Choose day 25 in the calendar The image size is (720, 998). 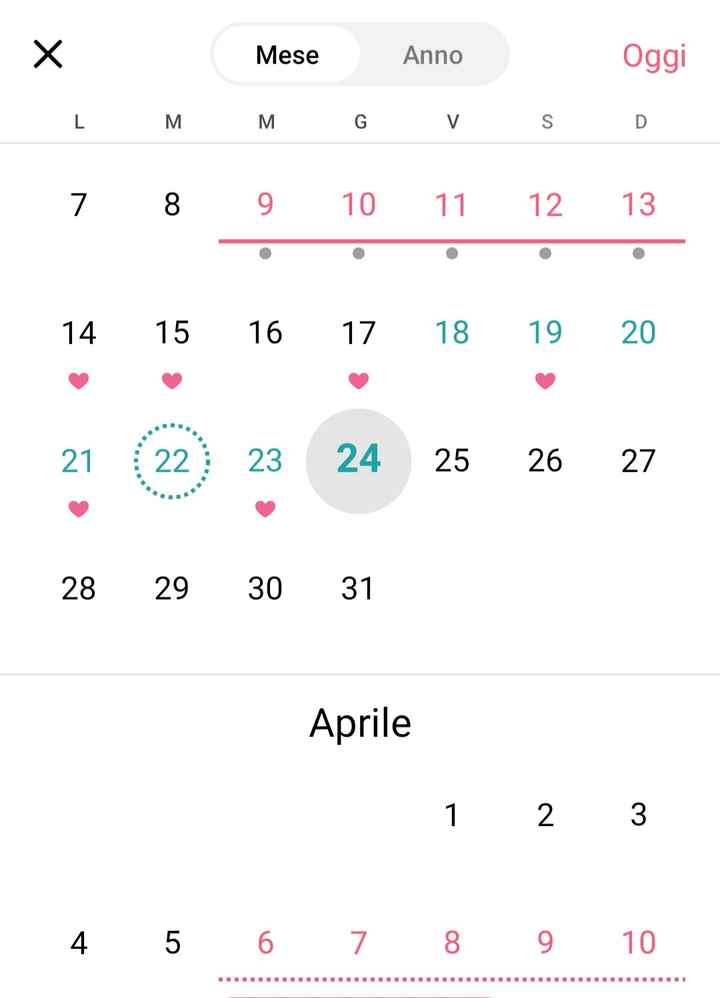(x=452, y=461)
